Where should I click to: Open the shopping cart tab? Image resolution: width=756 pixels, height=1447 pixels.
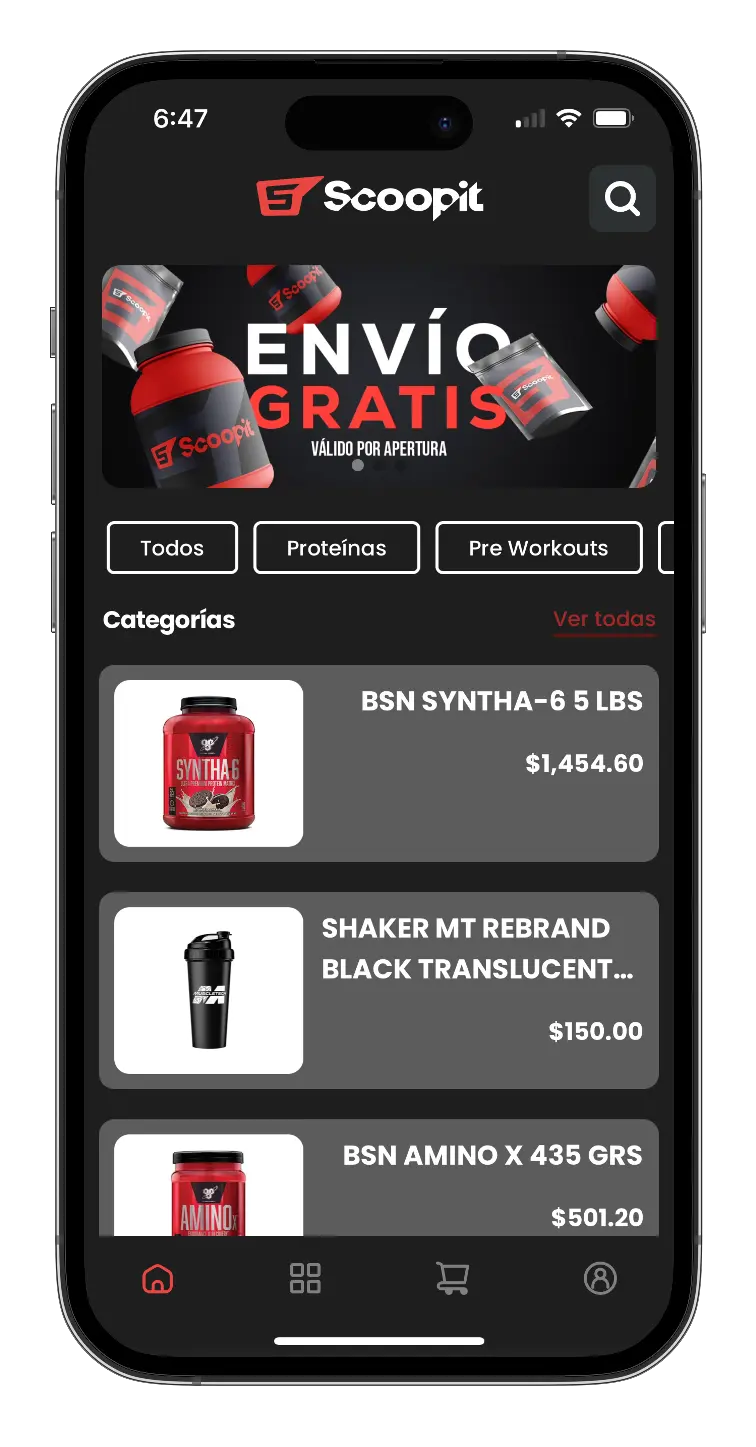(452, 1278)
